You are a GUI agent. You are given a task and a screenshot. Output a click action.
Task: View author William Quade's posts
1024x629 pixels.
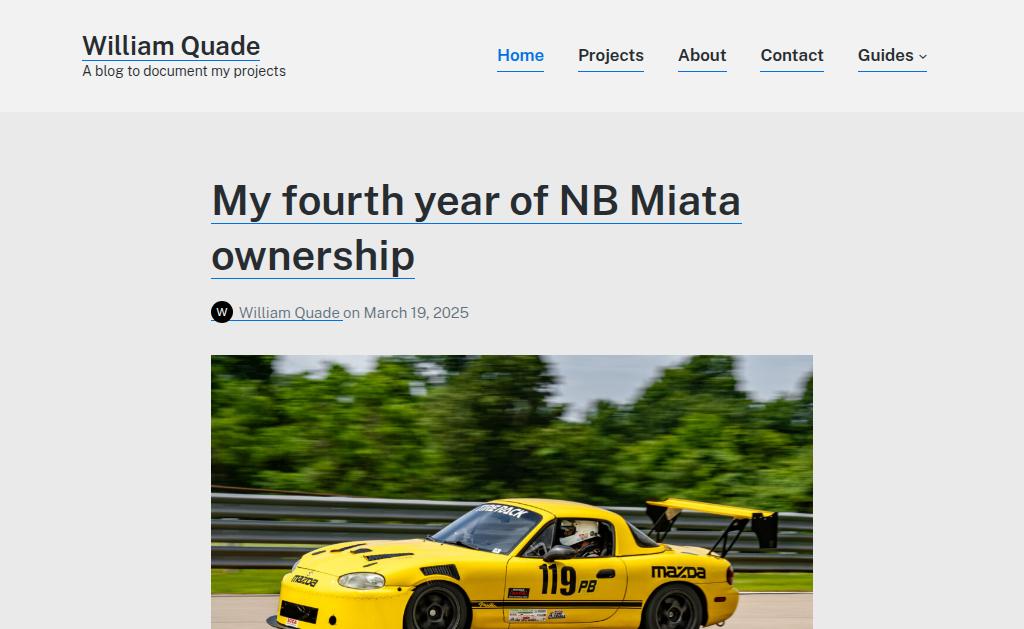(289, 313)
